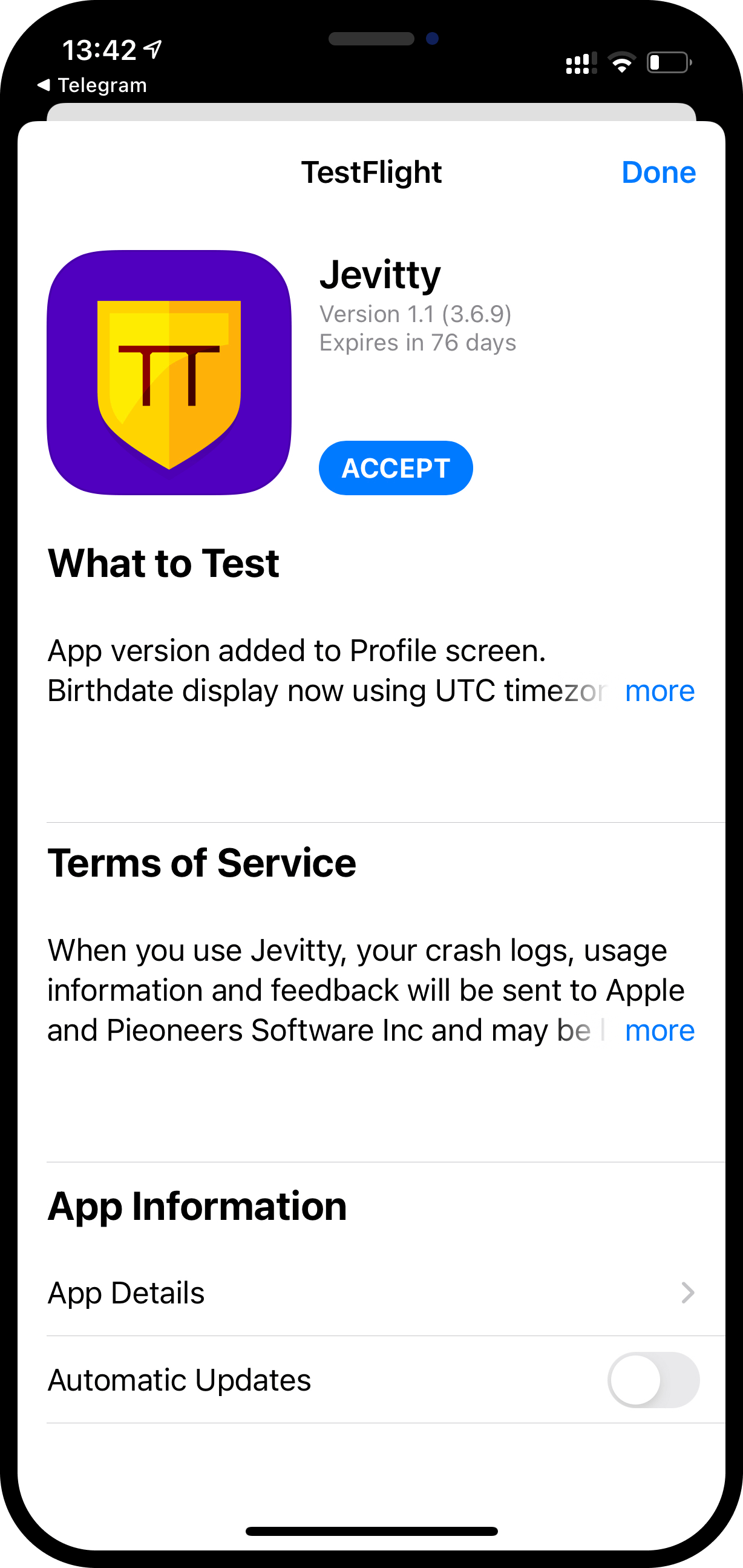Expand Terms of Service with more
This screenshot has width=743, height=1568.
[659, 1030]
